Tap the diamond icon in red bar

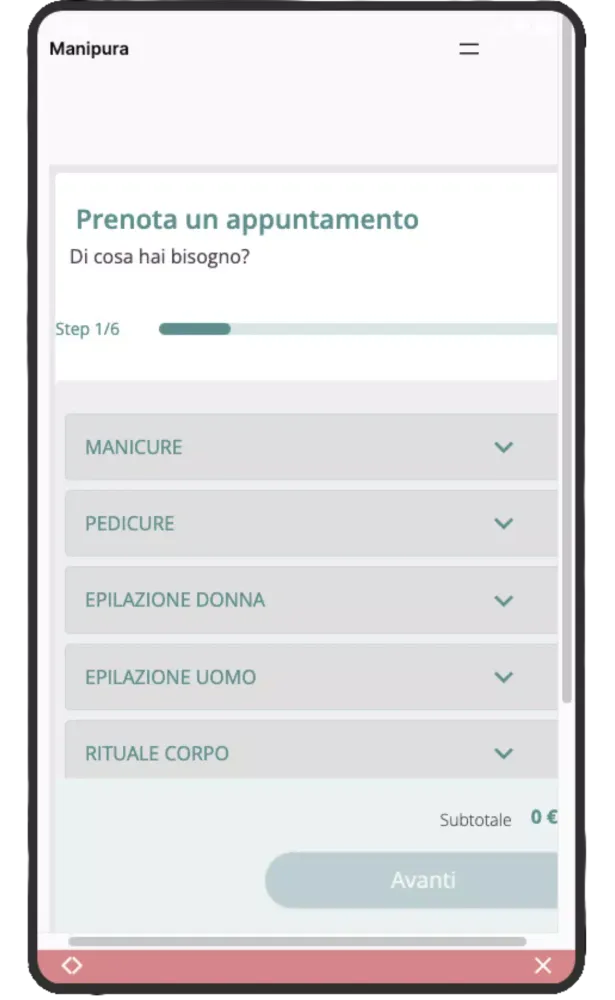point(72,965)
